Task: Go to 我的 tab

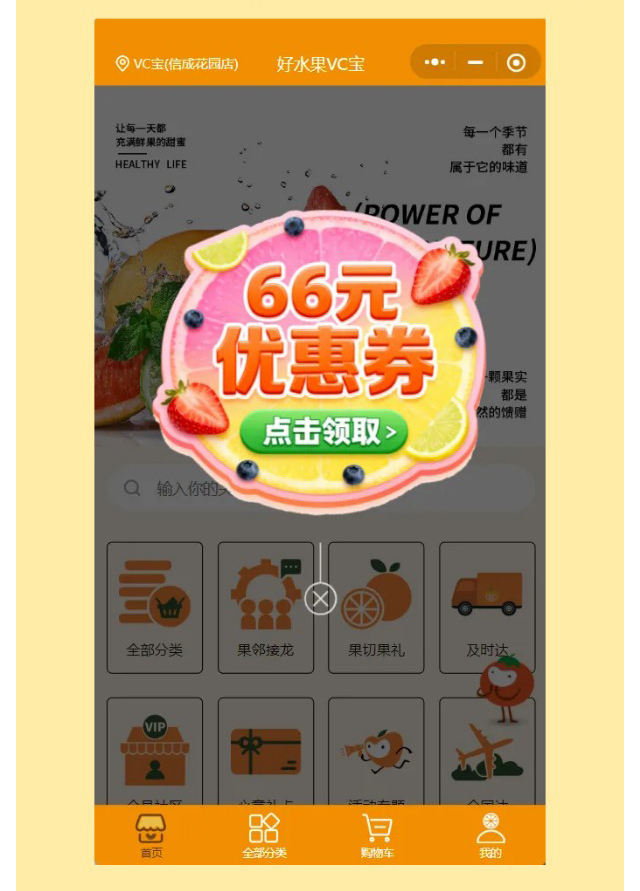Action: pyautogui.click(x=490, y=836)
